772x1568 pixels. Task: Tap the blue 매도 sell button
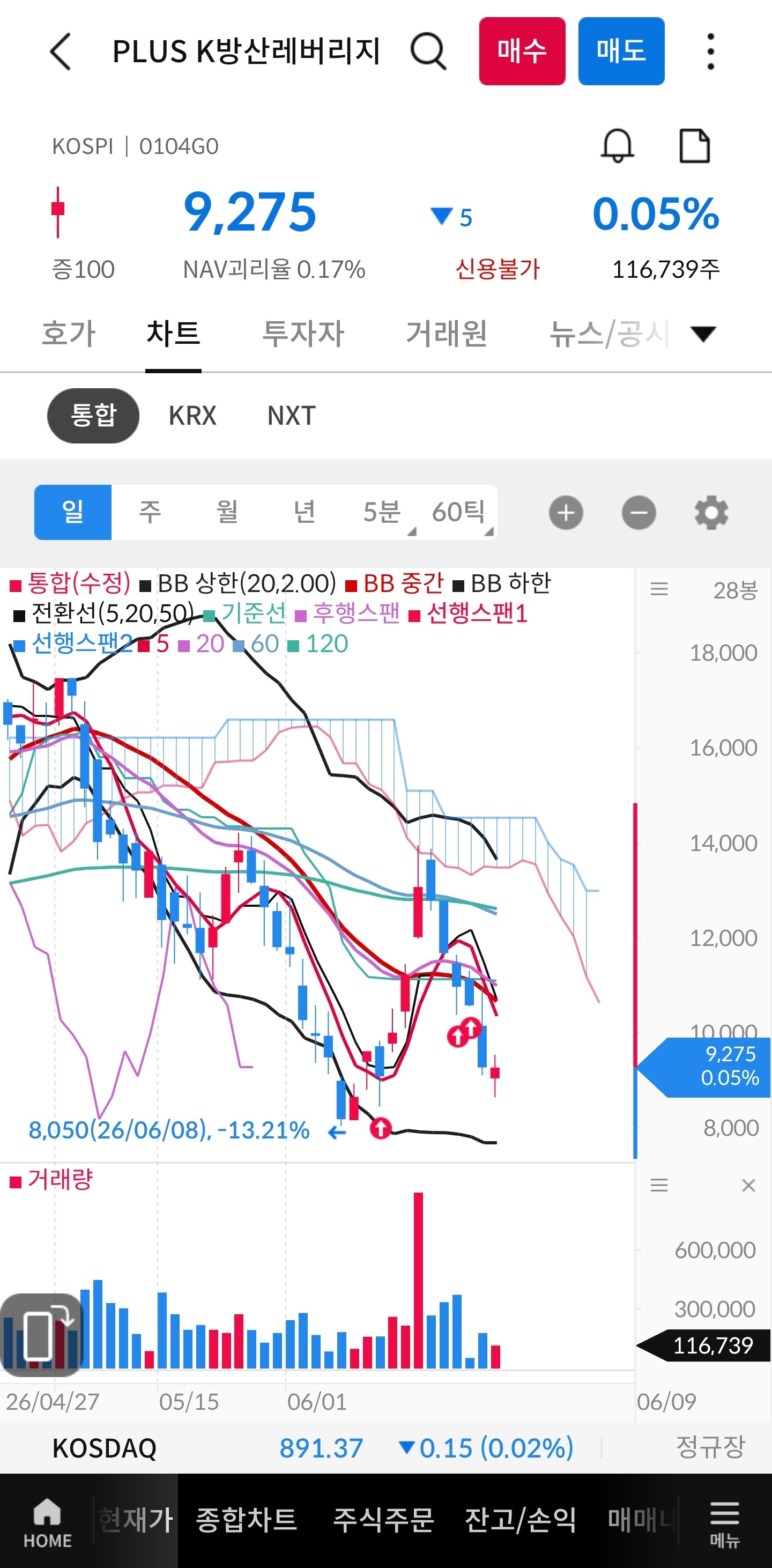click(x=621, y=51)
